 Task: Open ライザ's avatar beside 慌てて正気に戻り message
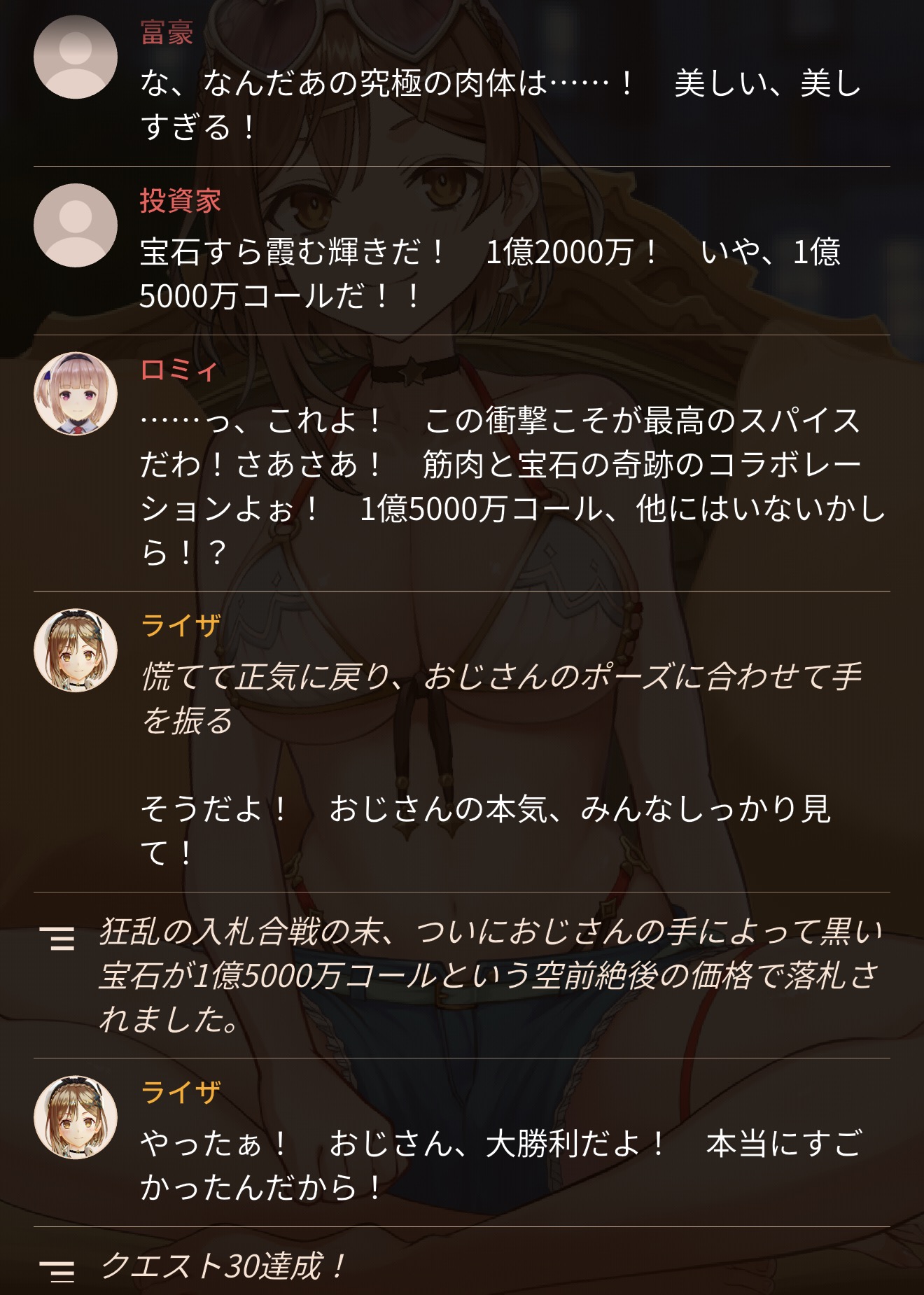76,650
